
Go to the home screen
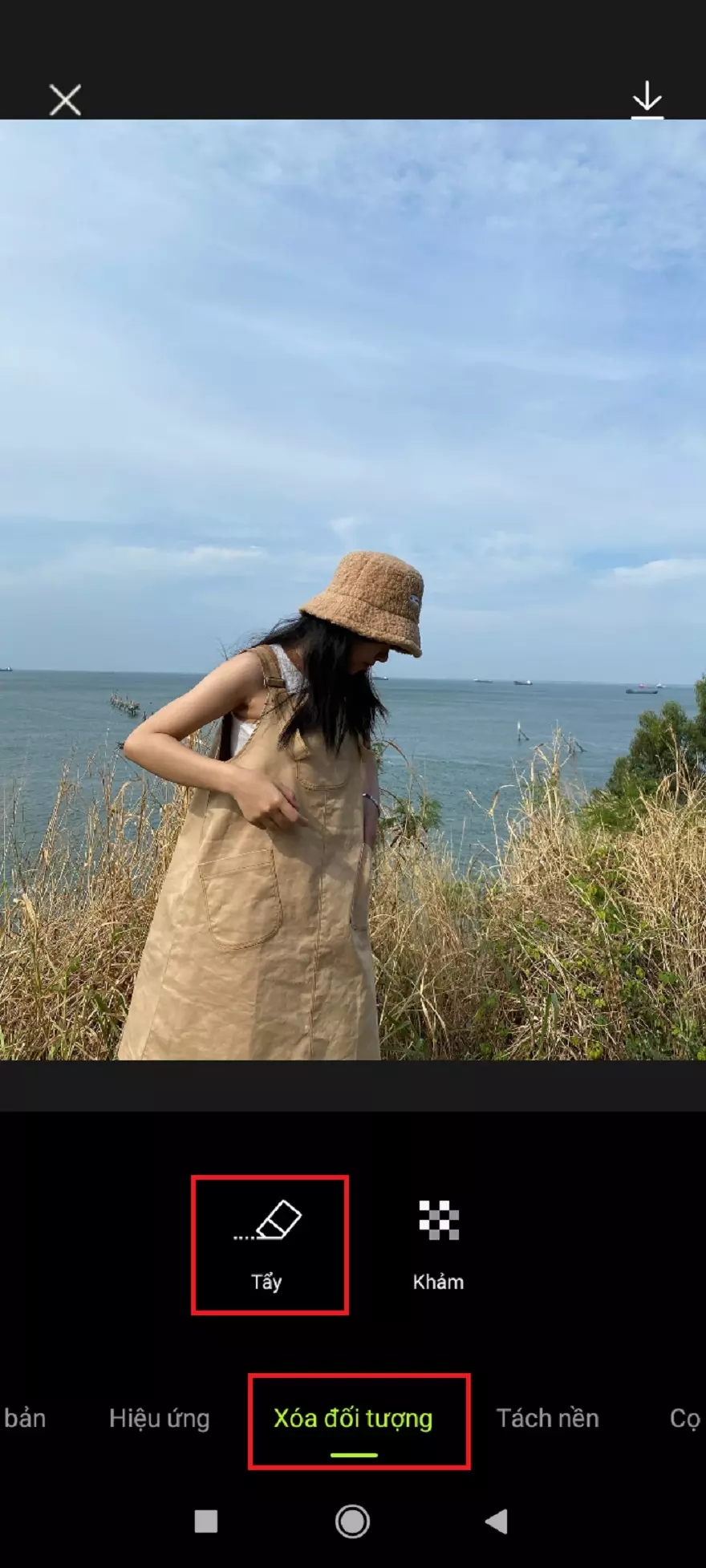point(352,1521)
